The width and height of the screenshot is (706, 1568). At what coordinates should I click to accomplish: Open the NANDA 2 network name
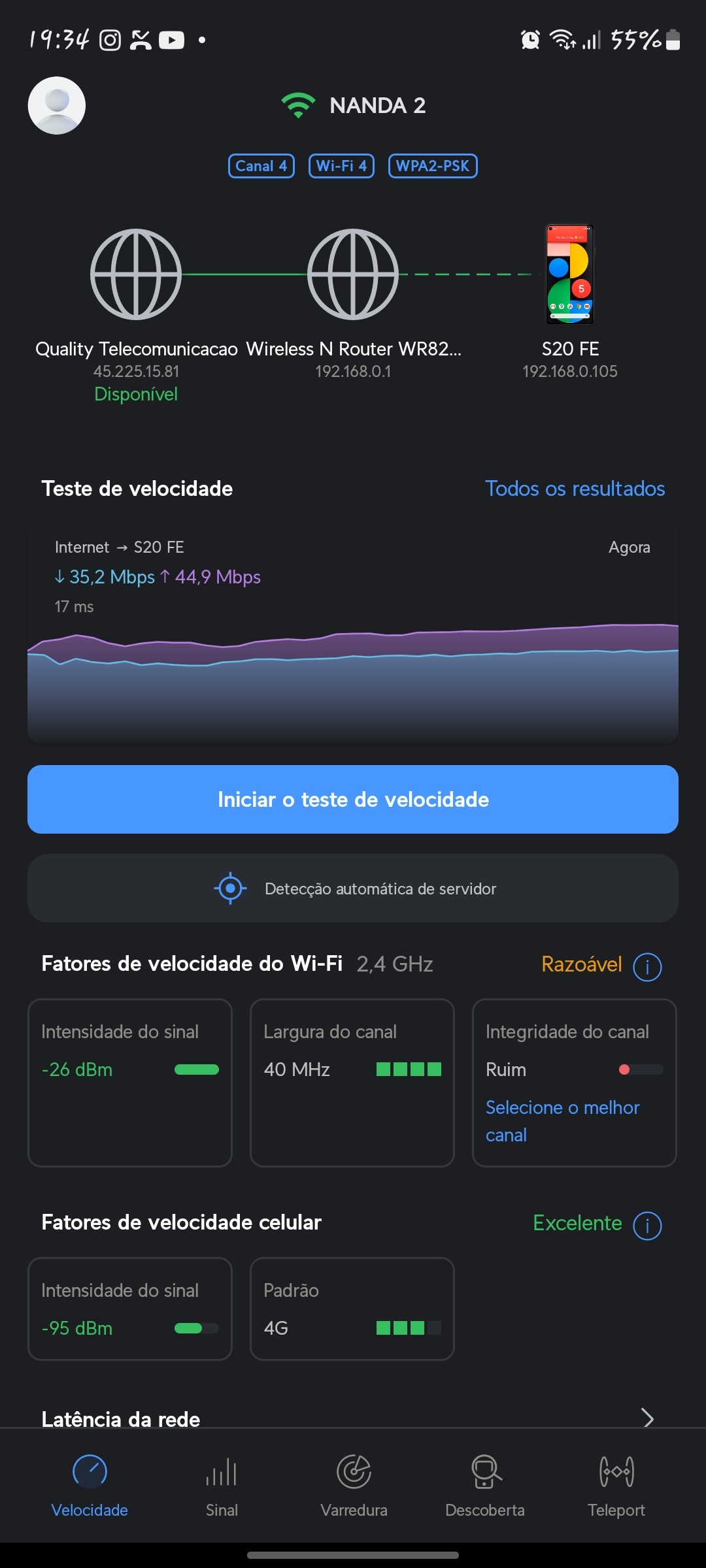tap(377, 106)
